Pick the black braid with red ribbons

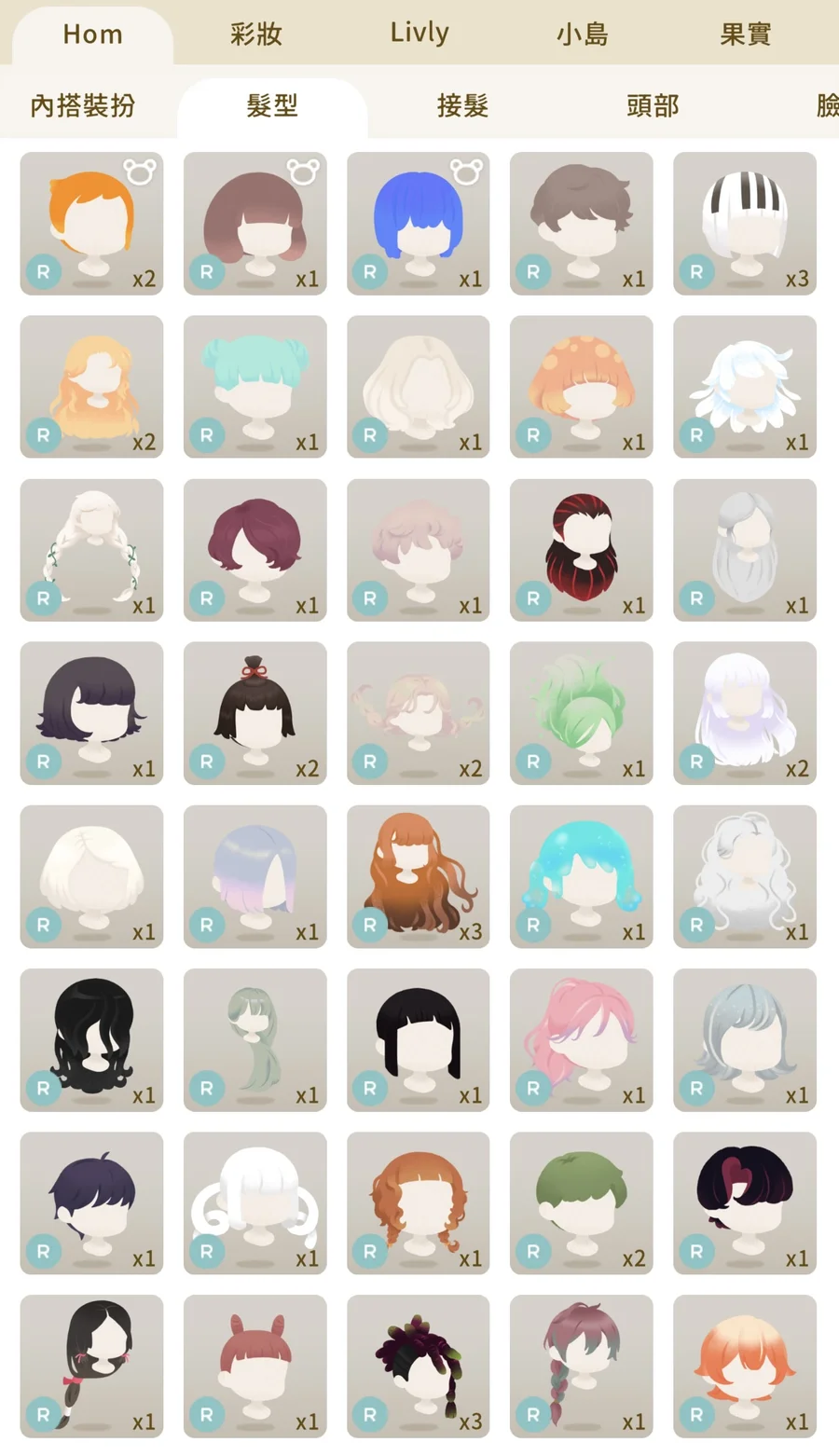pos(91,1366)
